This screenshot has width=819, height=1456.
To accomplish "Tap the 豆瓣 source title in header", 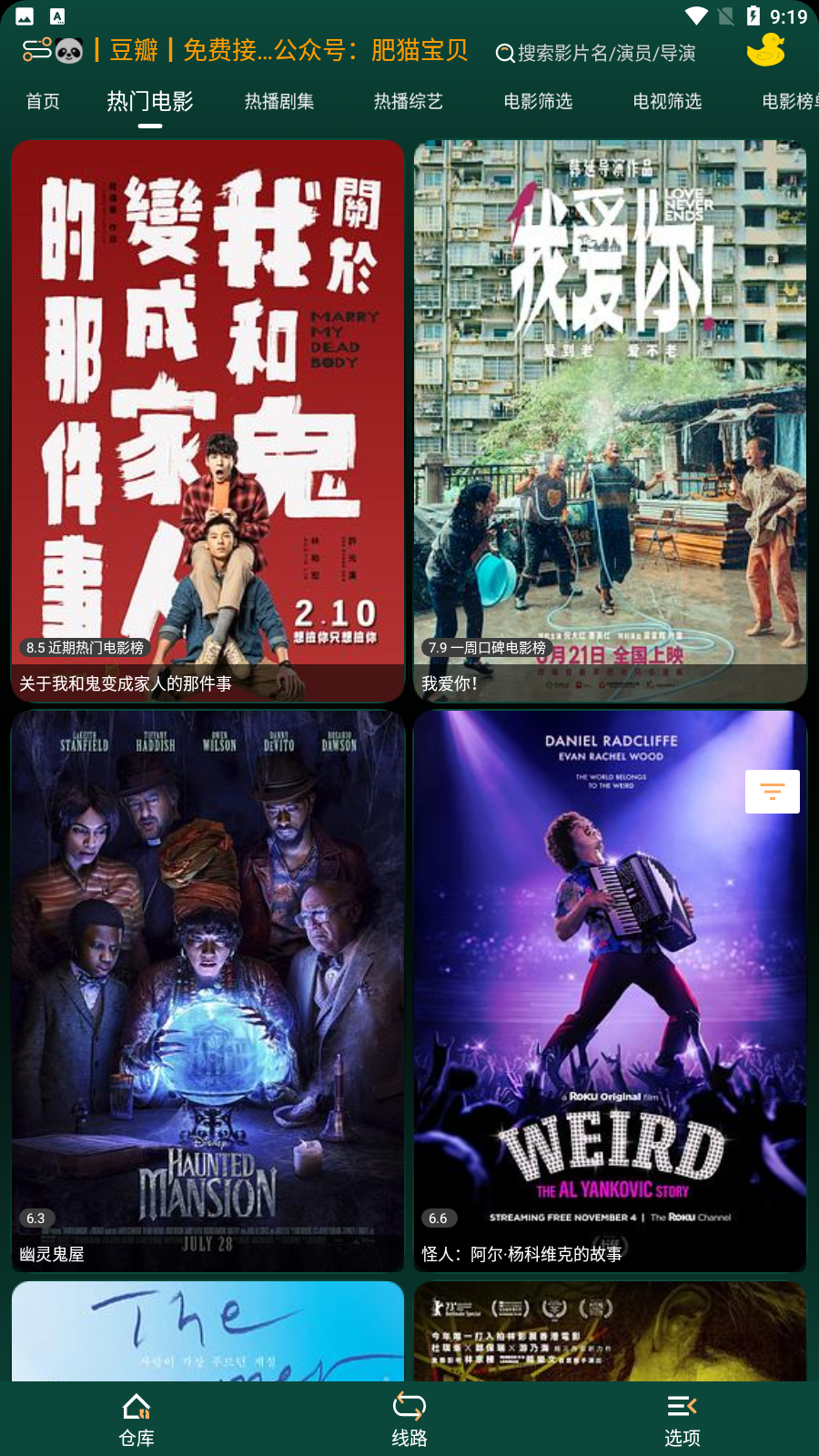I will tap(135, 50).
